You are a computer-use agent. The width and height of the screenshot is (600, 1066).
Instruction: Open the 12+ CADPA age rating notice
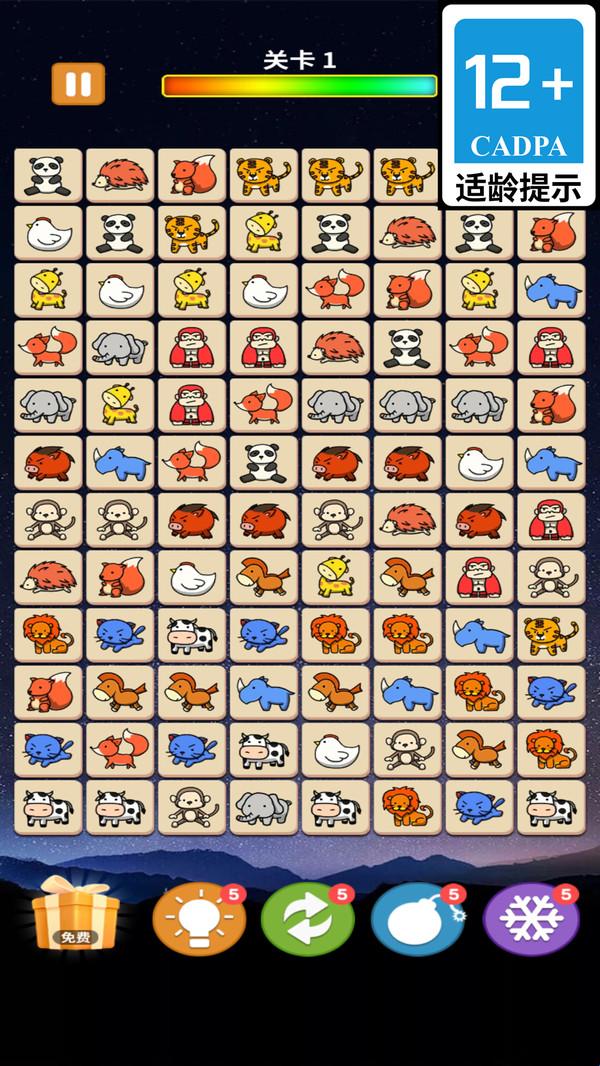click(x=518, y=105)
